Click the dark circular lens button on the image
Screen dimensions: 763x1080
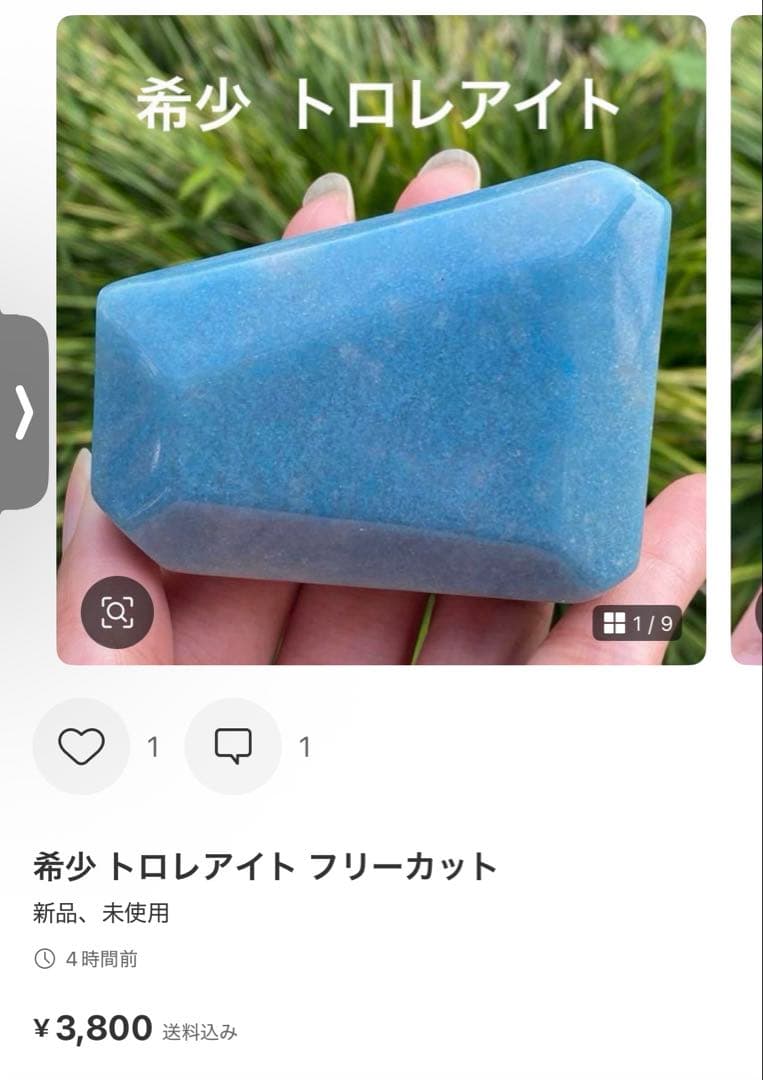[x=119, y=611]
